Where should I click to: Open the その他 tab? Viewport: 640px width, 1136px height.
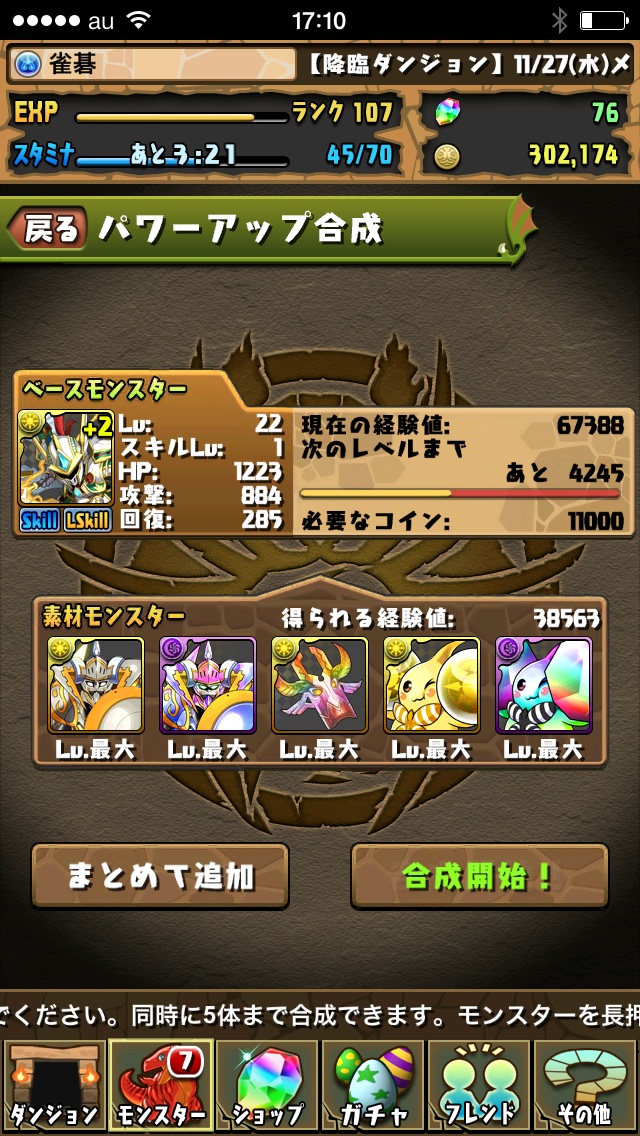click(x=586, y=1086)
